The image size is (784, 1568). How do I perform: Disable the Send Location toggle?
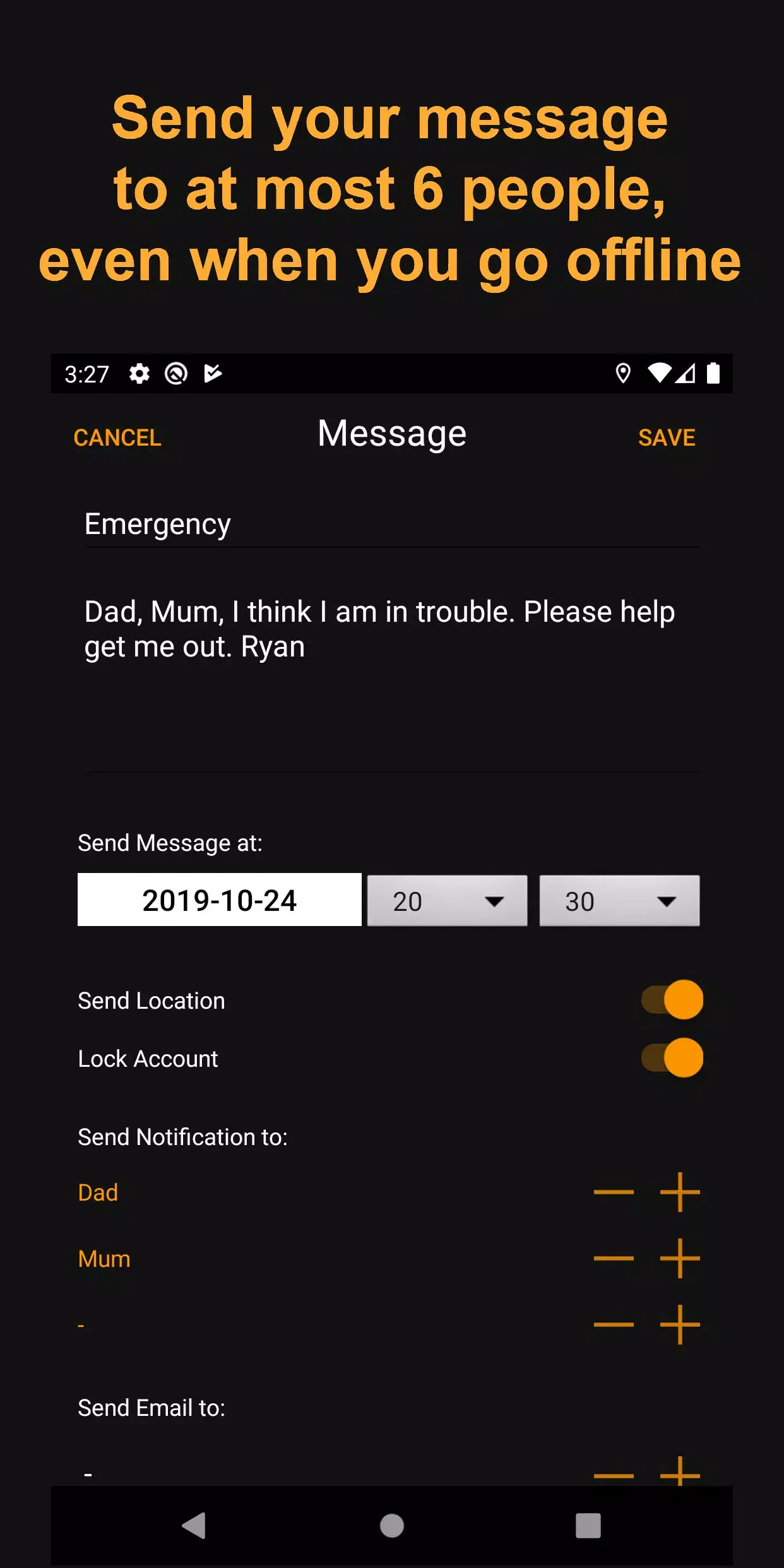point(672,999)
